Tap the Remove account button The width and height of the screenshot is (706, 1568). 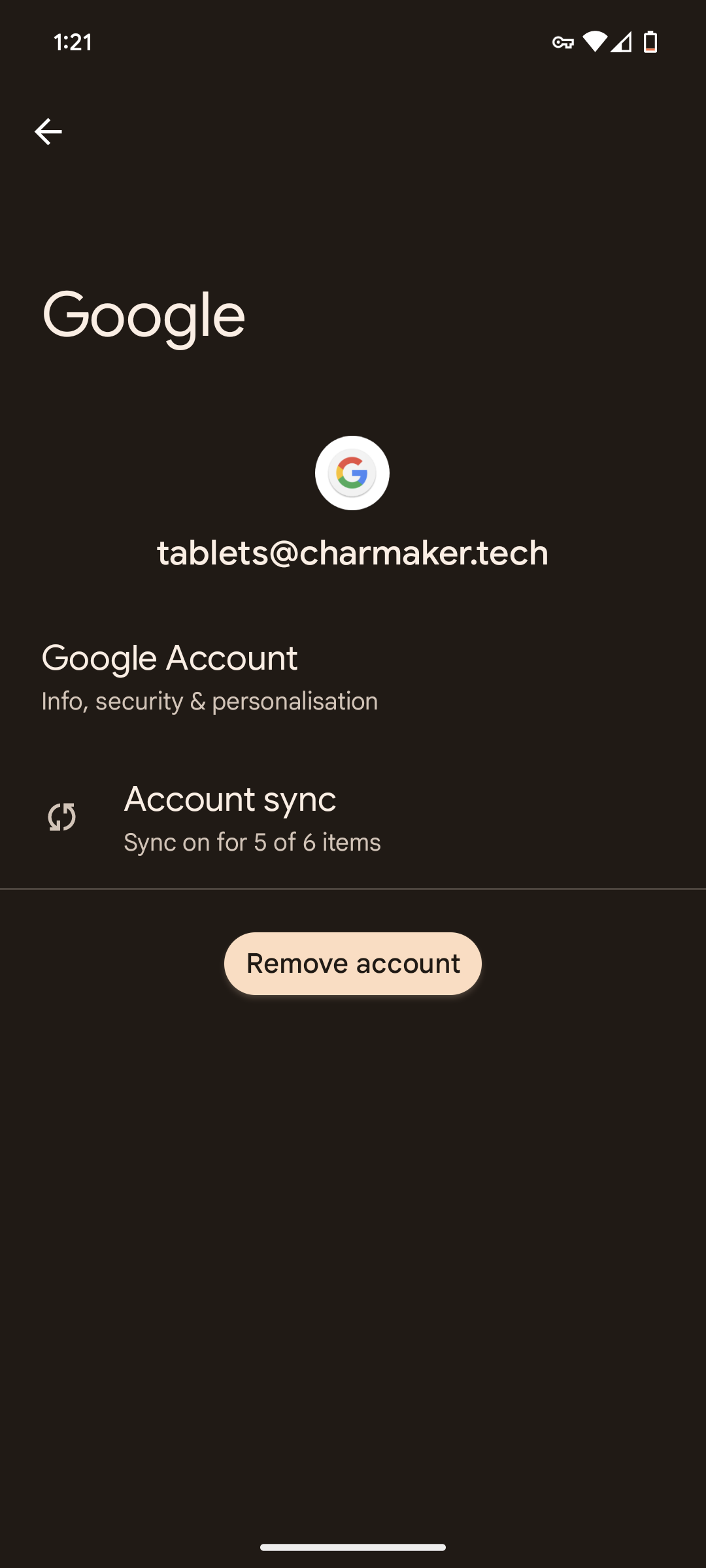(352, 964)
